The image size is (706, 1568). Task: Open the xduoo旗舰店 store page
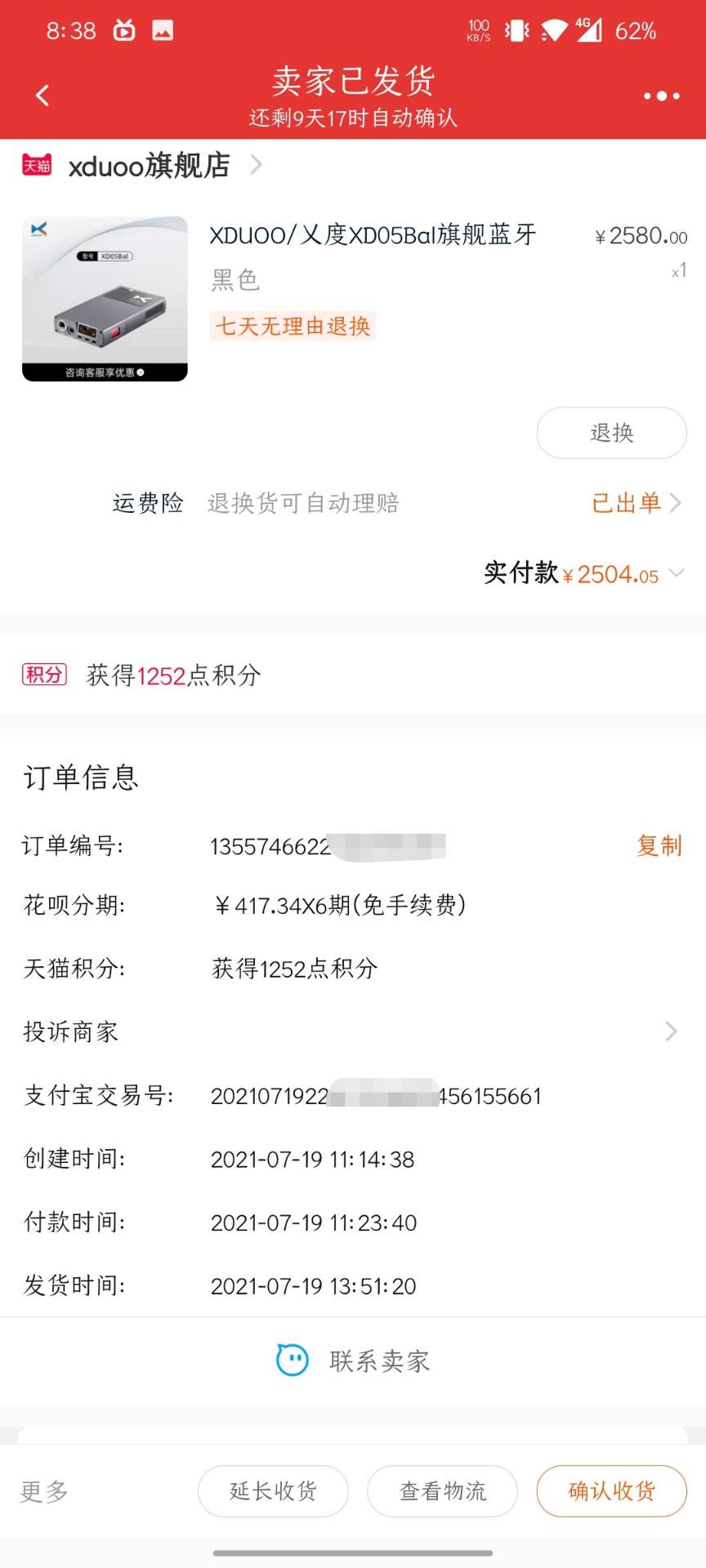(149, 166)
